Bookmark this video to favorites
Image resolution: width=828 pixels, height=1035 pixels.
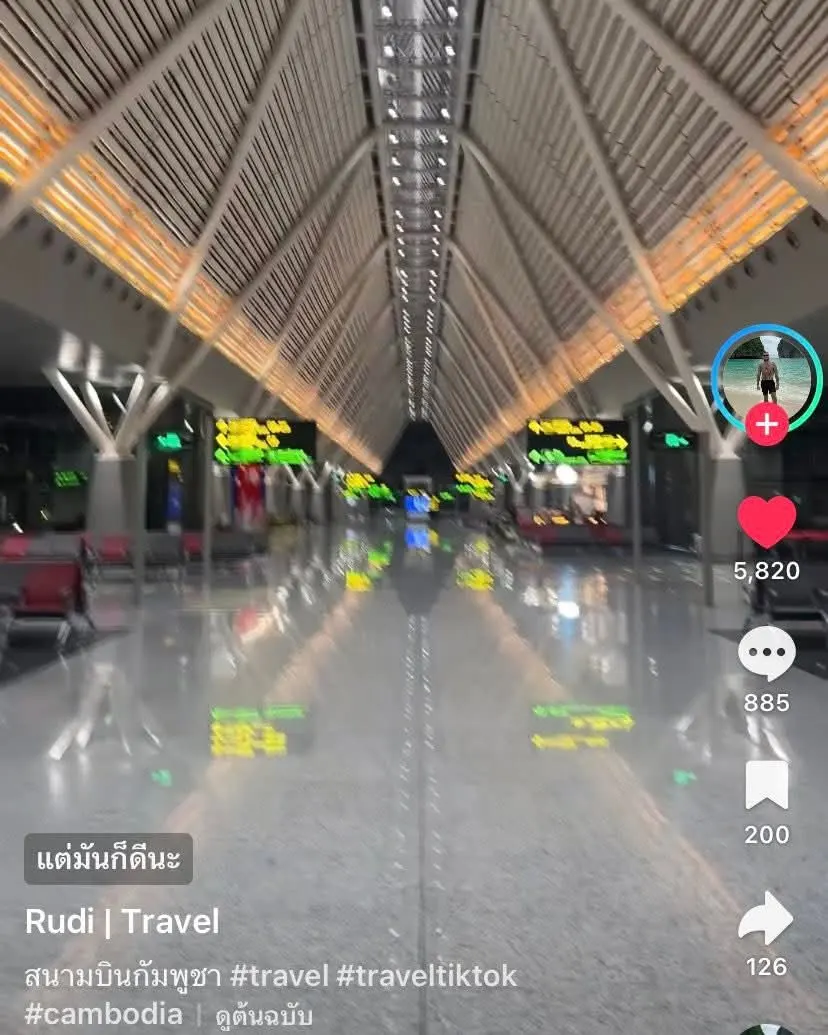[x=766, y=786]
